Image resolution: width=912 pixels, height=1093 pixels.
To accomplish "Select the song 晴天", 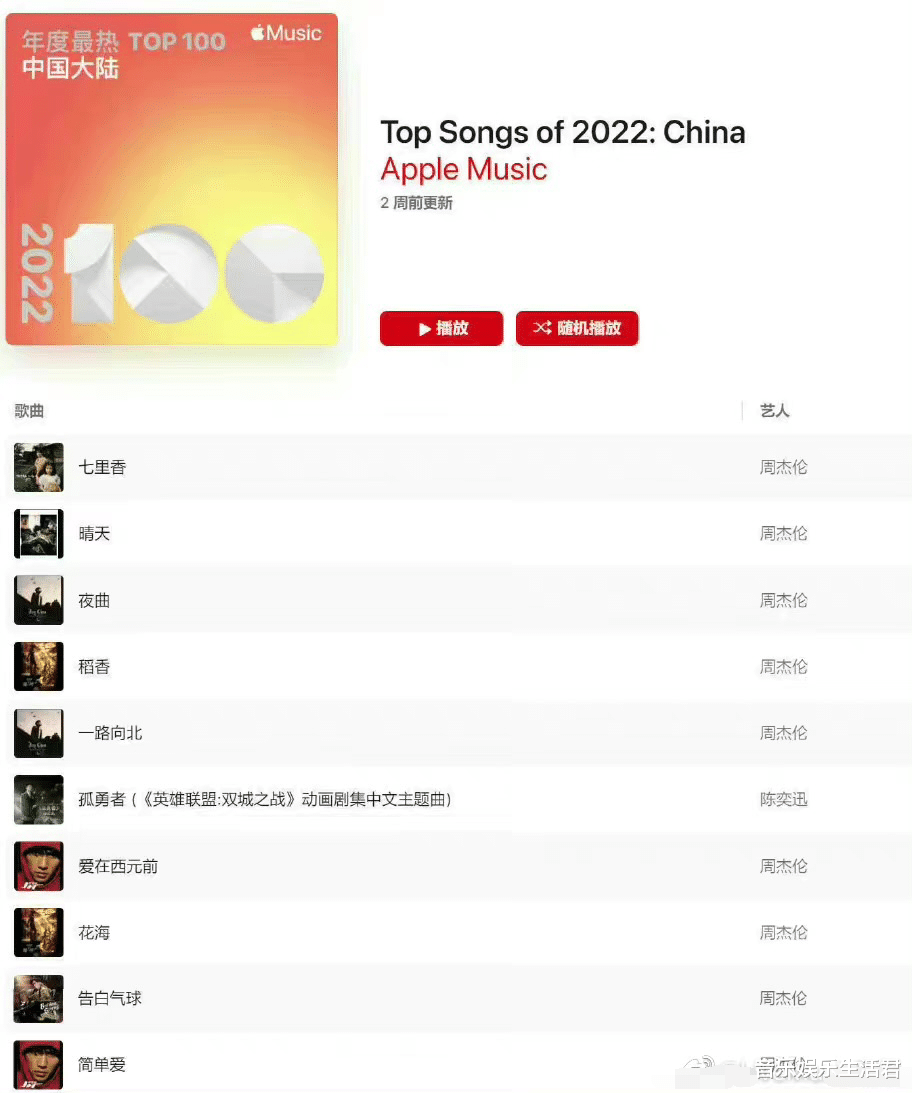I will (x=94, y=533).
